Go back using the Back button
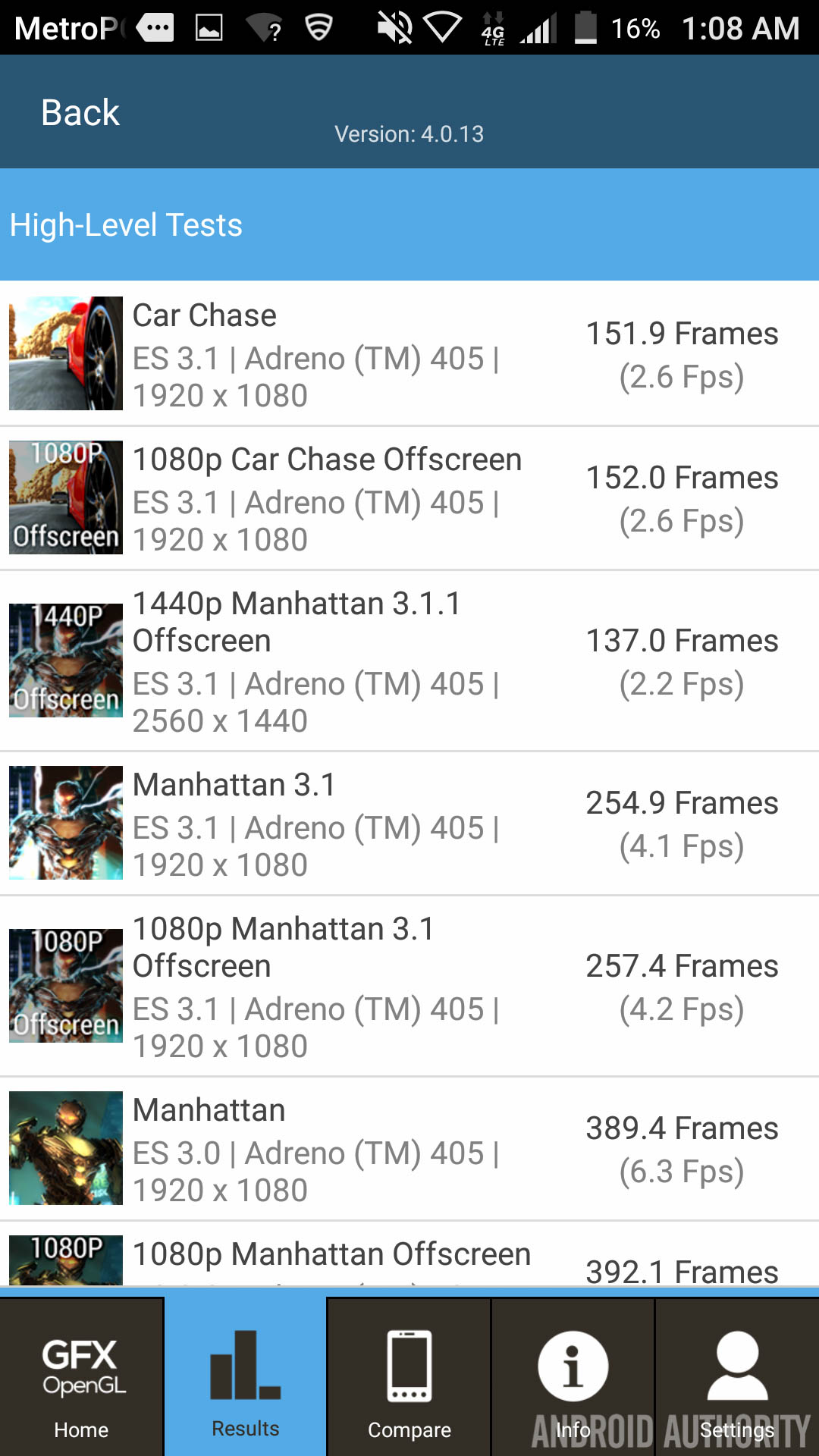This screenshot has height=1456, width=819. click(x=80, y=113)
